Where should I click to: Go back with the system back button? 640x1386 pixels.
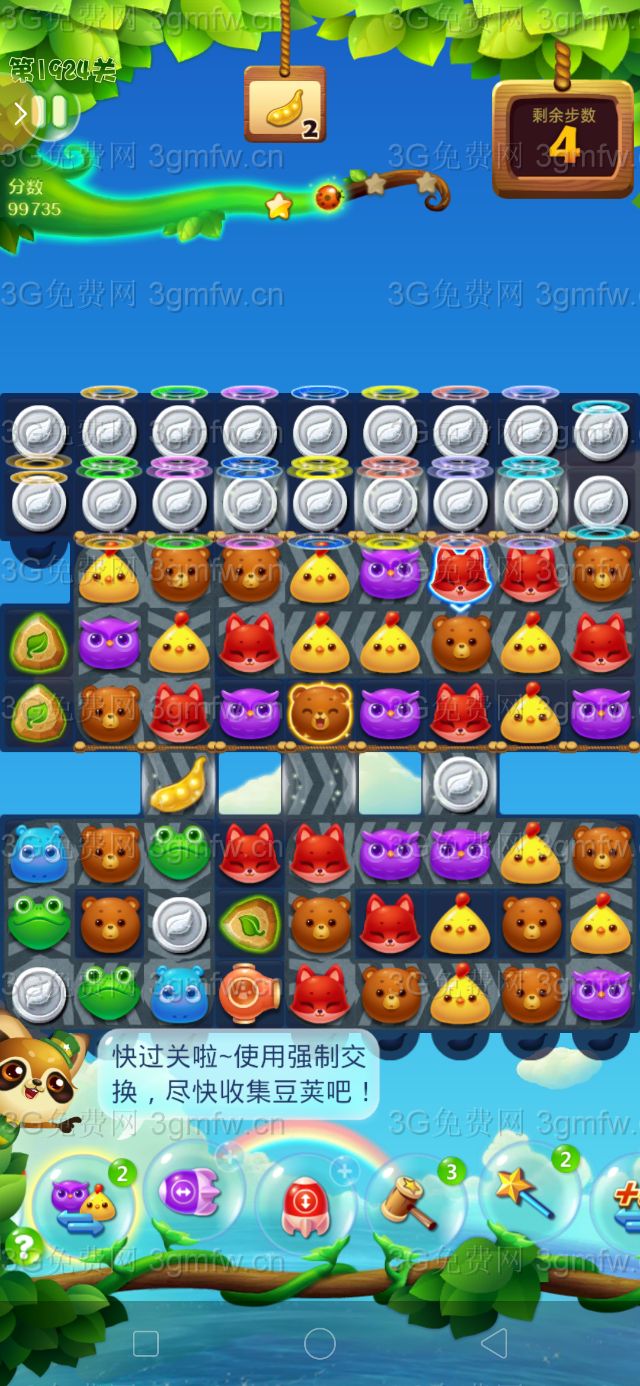493,1343
